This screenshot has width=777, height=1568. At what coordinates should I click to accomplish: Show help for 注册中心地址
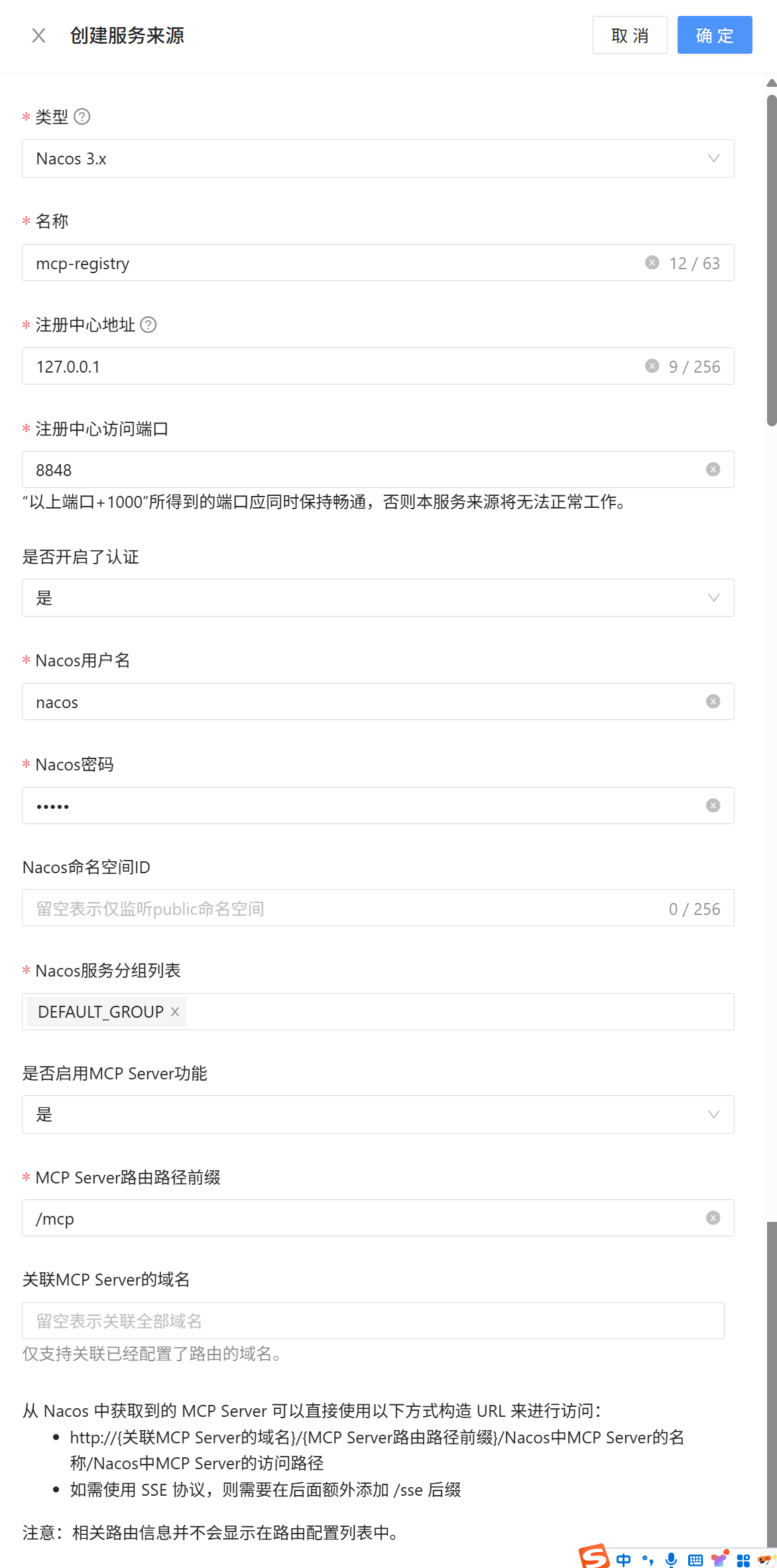click(149, 325)
